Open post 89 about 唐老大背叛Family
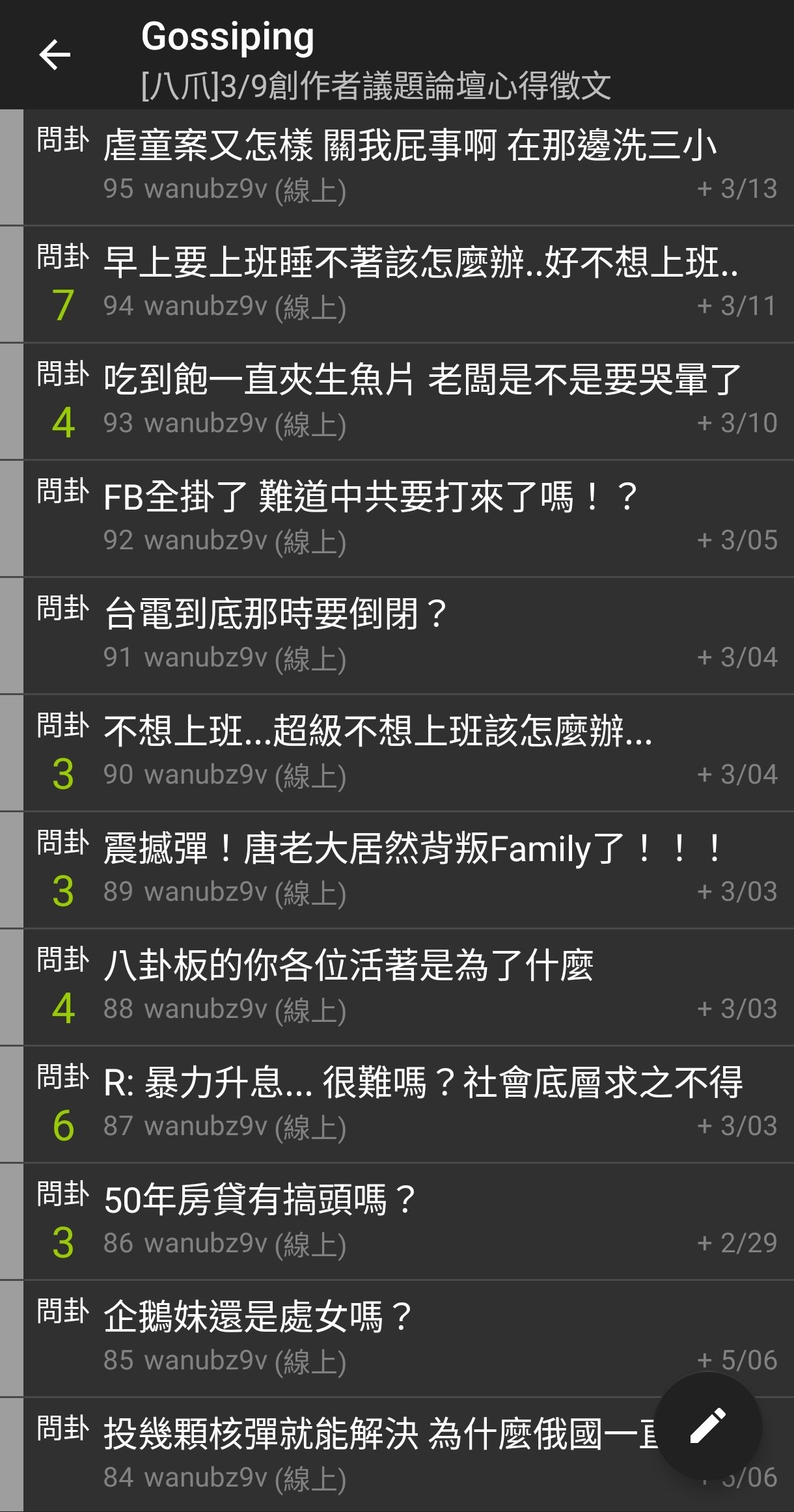 click(x=397, y=870)
